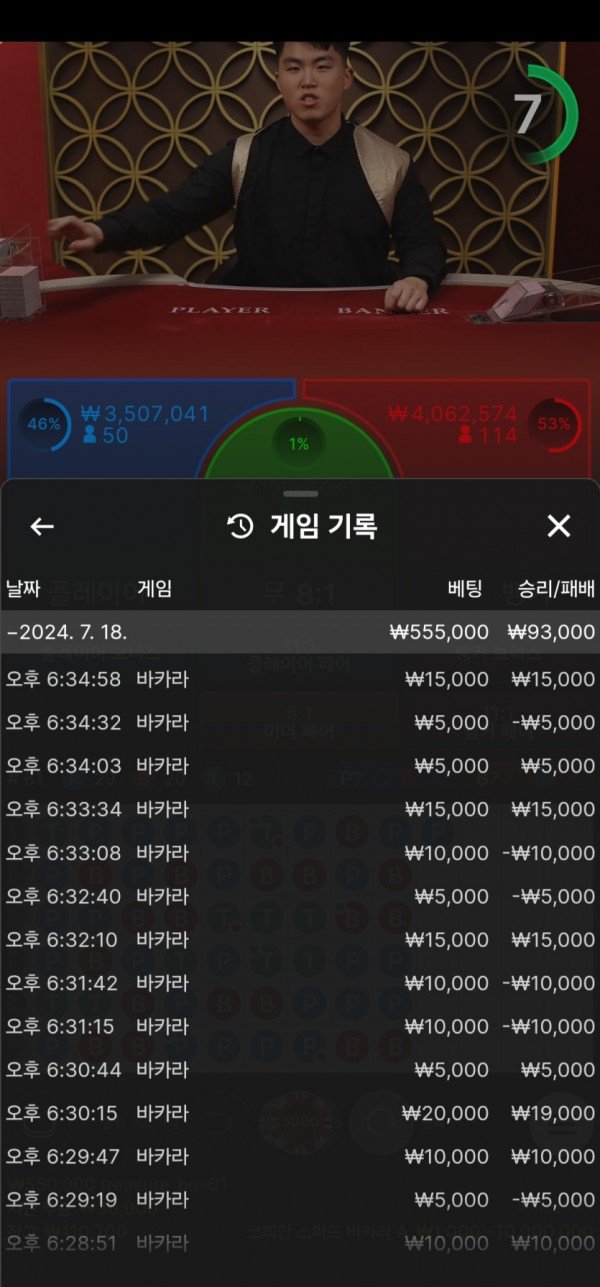Screen dimensions: 600x1287
Task: Go back from the game history panel
Action: click(42, 526)
